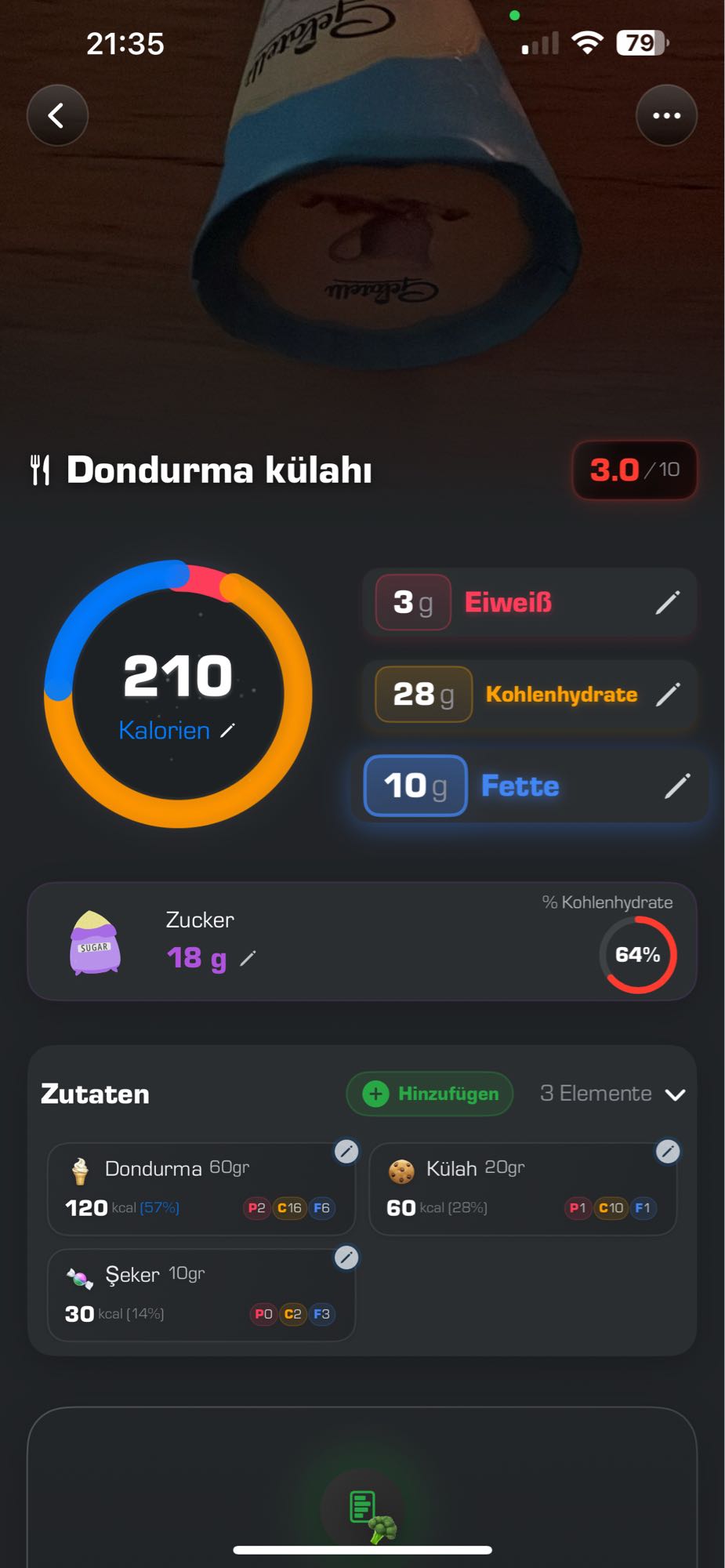Click the C10 carb badge on Külah
Image resolution: width=725 pixels, height=1568 pixels.
pyautogui.click(x=612, y=1208)
